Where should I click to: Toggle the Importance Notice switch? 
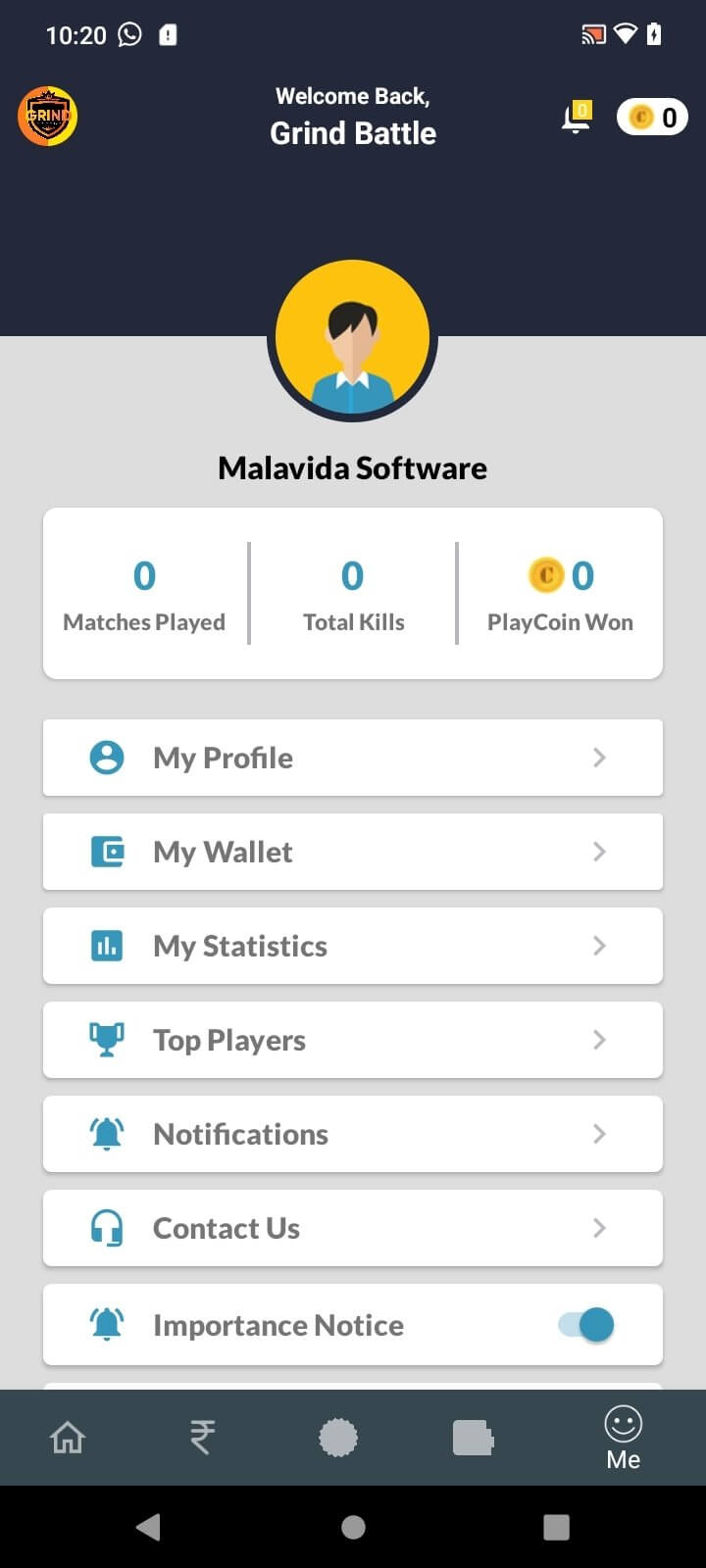(x=586, y=1325)
